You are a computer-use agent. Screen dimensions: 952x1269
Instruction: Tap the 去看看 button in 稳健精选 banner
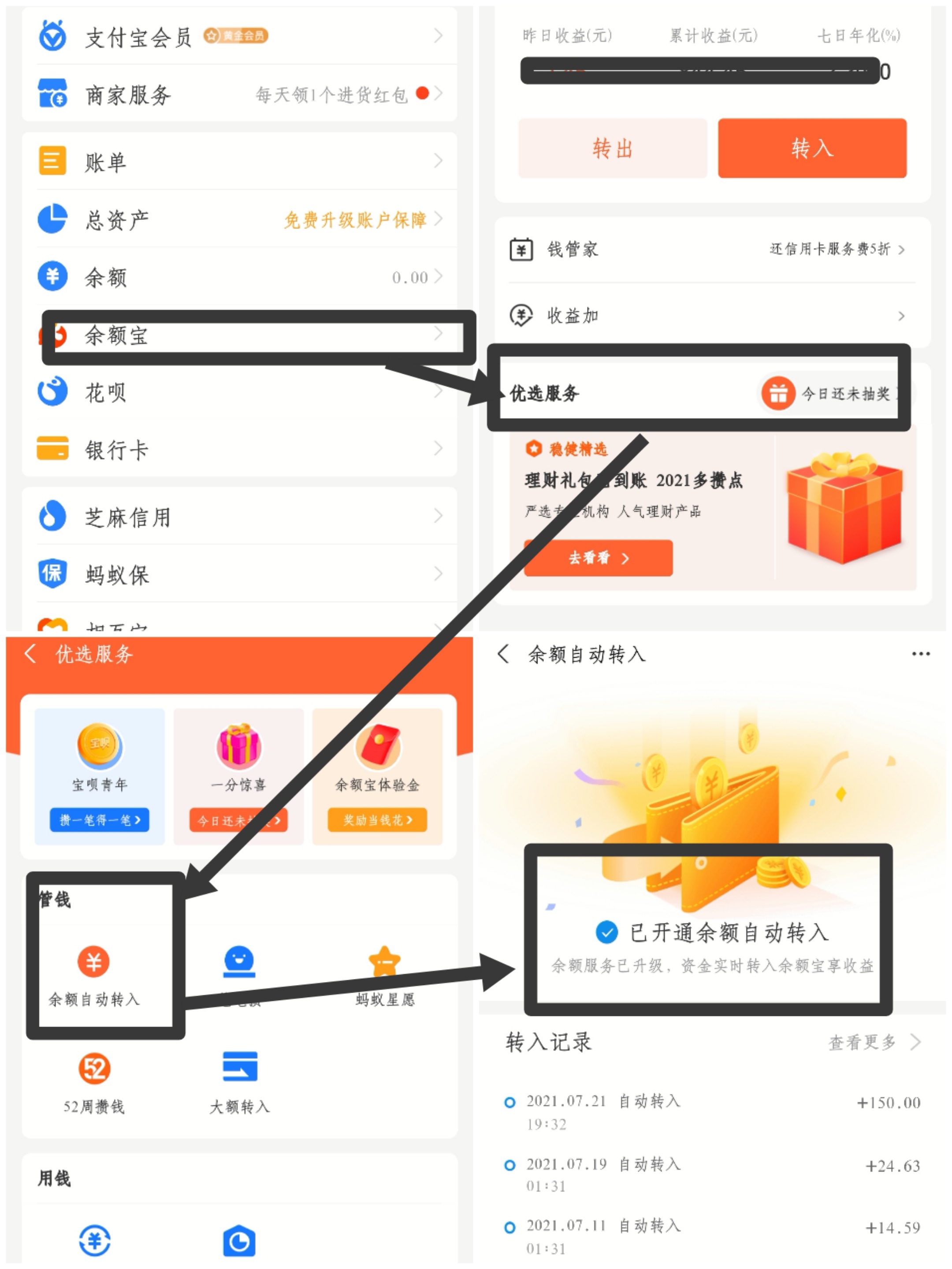coord(598,558)
